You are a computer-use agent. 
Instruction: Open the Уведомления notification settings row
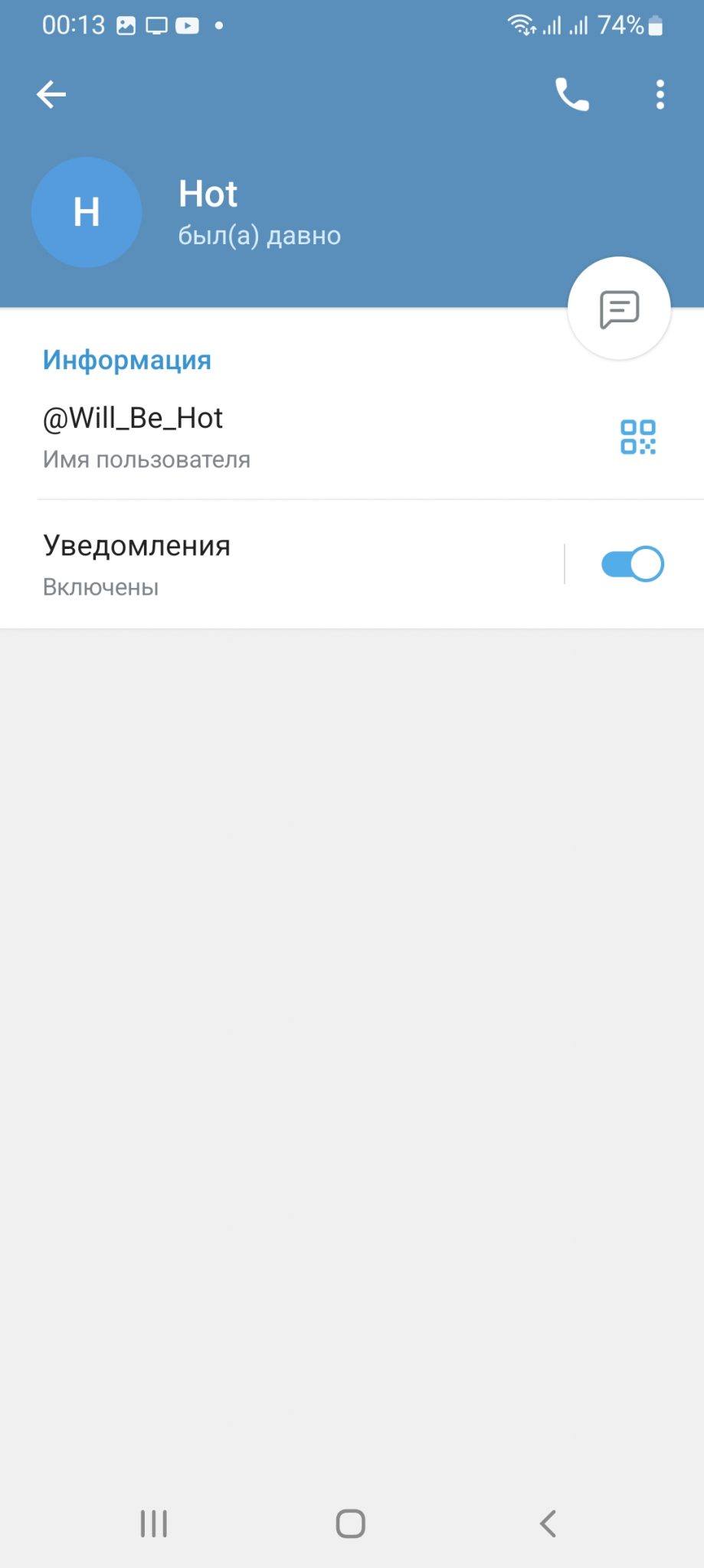coord(282,564)
